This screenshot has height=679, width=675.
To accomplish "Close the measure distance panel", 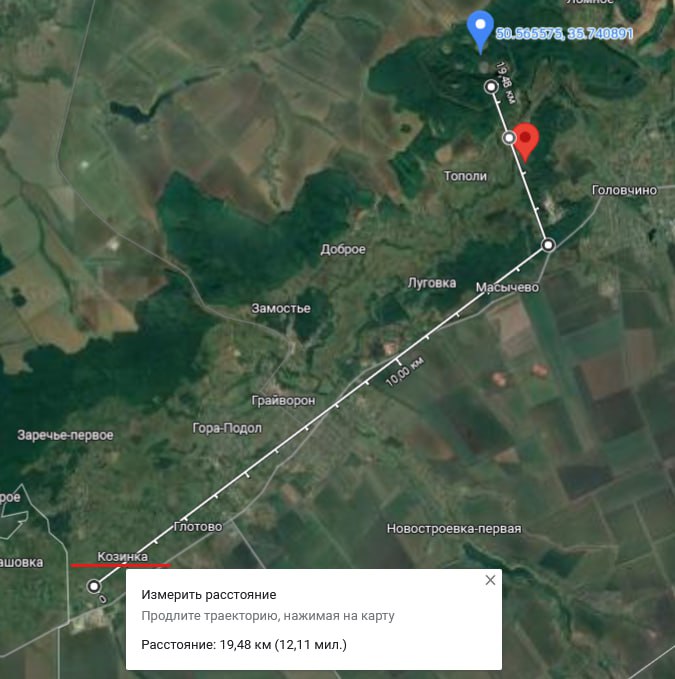I will 489,580.
